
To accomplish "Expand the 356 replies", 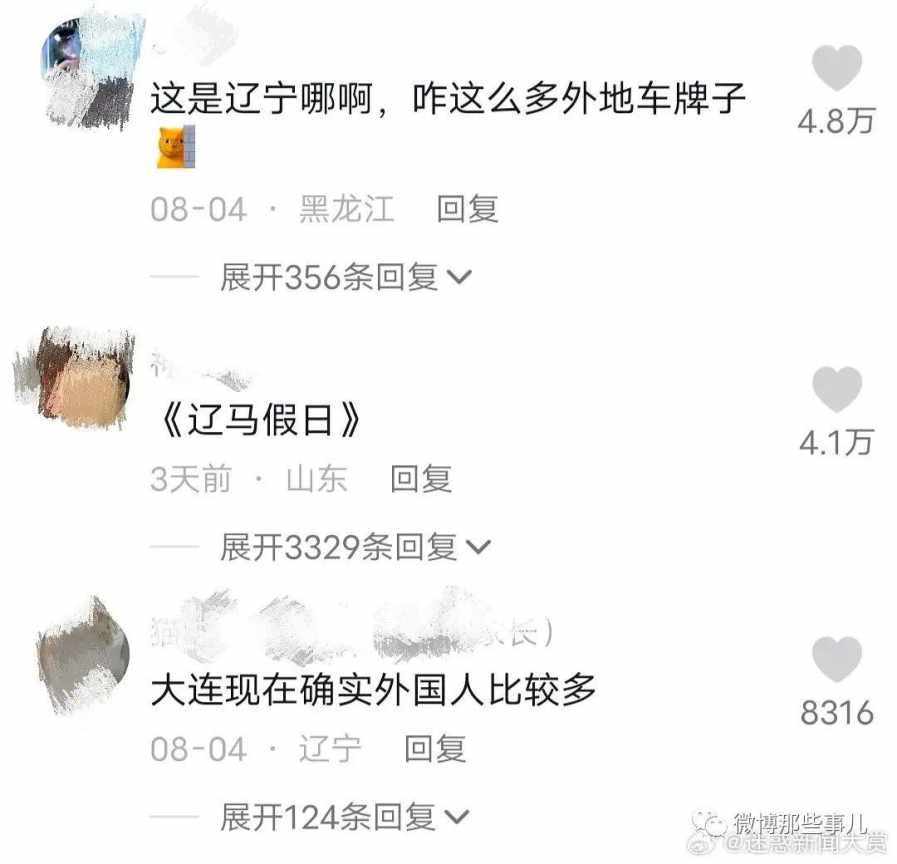I will 345,277.
